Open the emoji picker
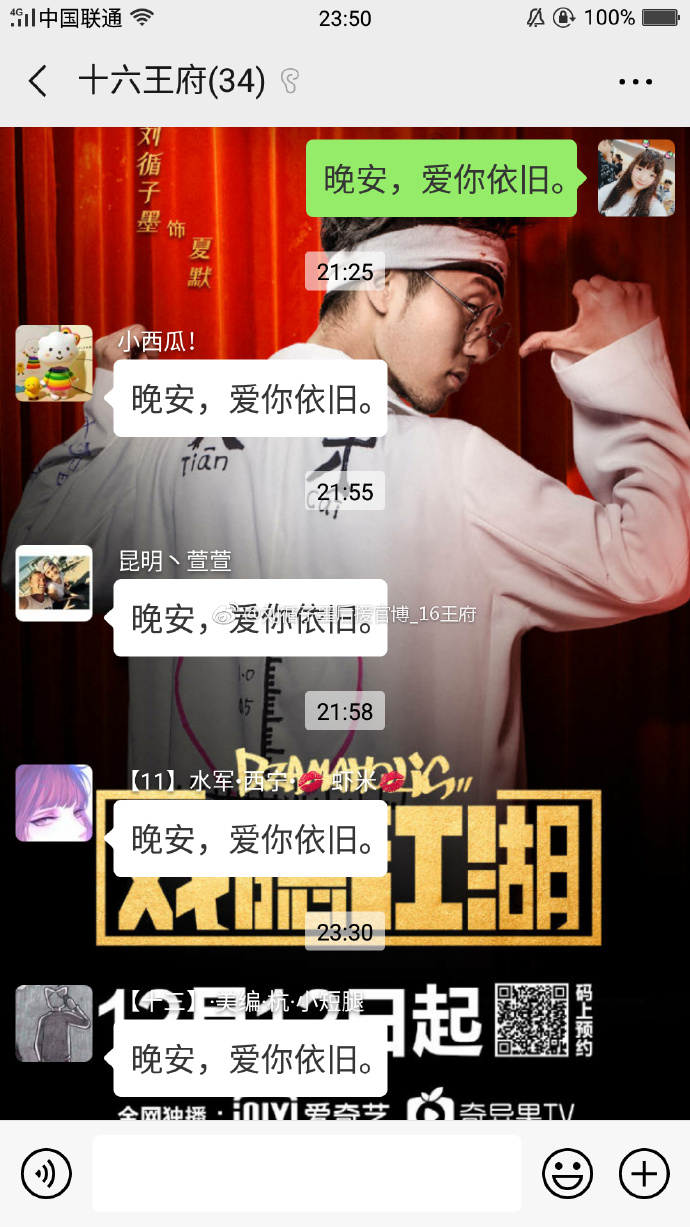 point(567,1173)
